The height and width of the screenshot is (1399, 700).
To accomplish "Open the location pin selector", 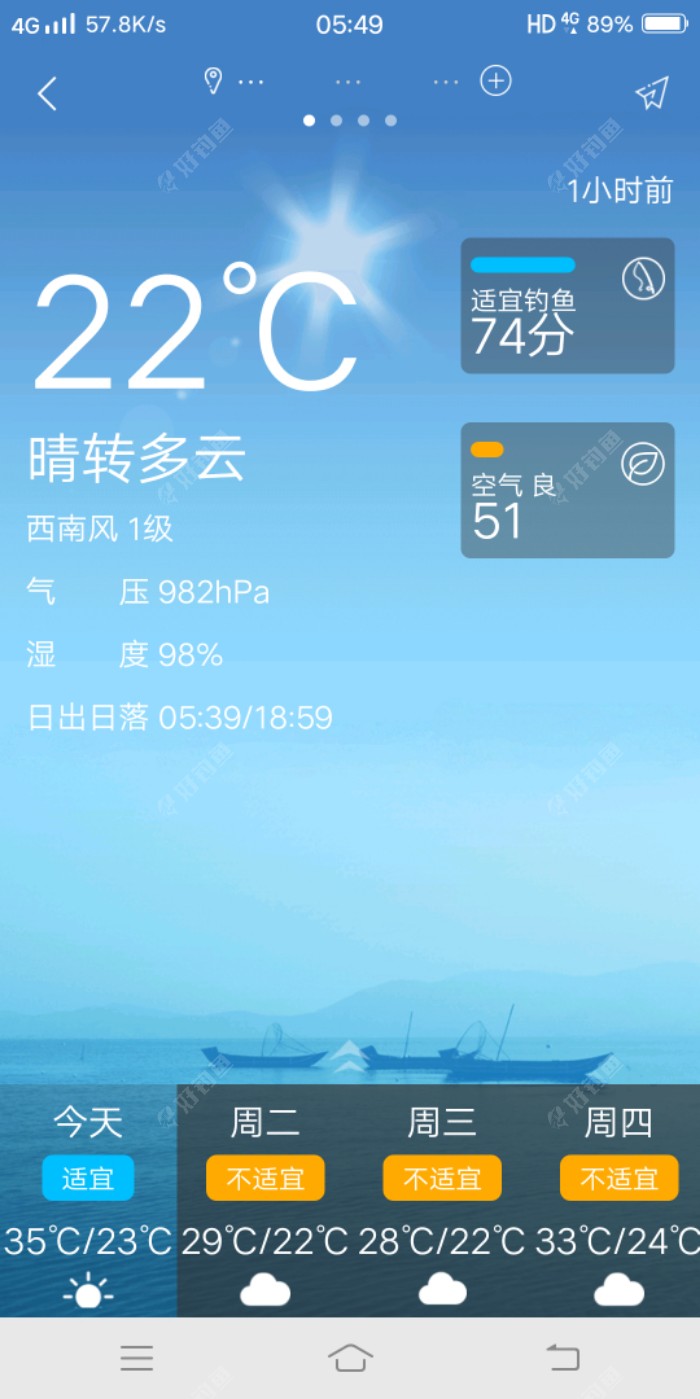I will click(213, 81).
